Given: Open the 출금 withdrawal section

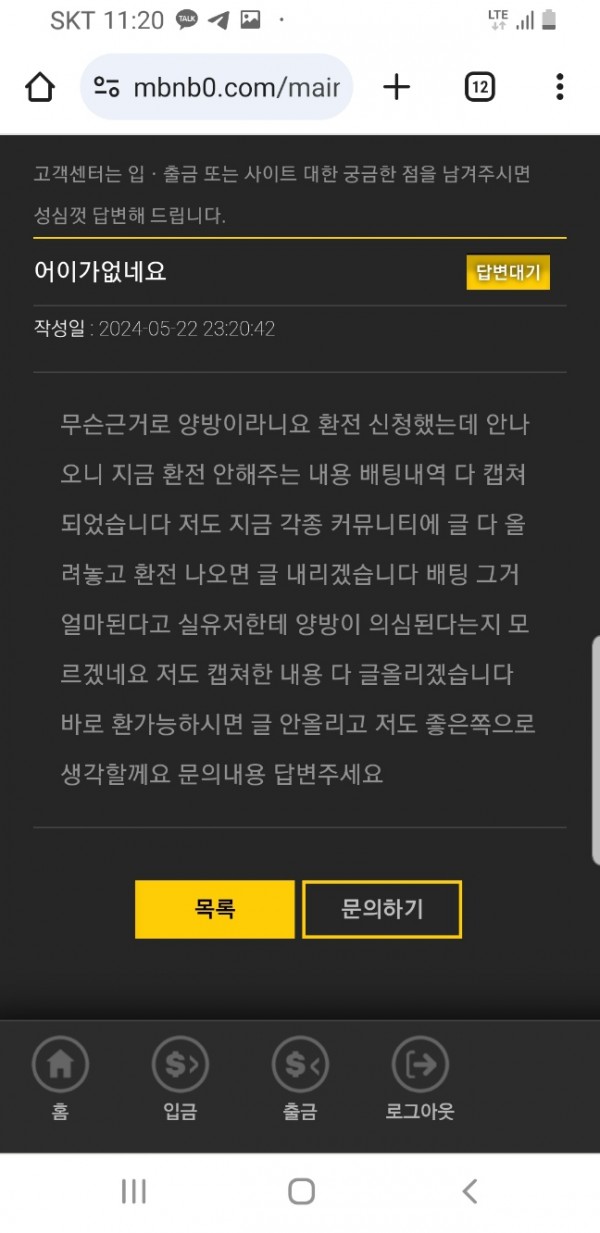Looking at the screenshot, I should pos(300,1078).
